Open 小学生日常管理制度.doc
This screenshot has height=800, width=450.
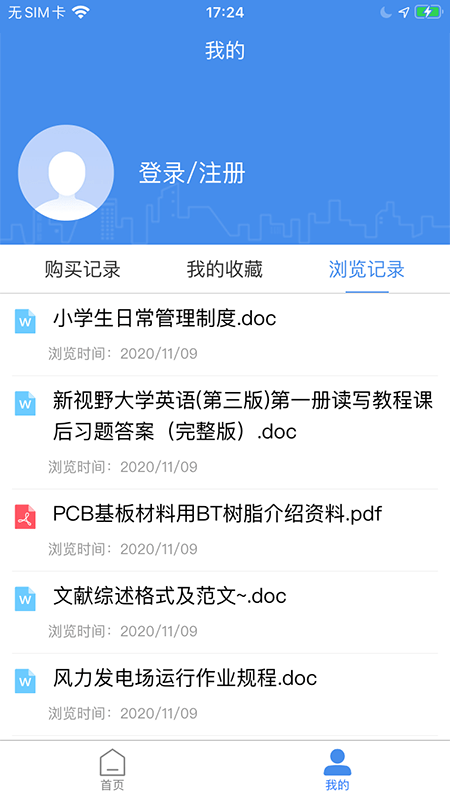tap(225, 335)
